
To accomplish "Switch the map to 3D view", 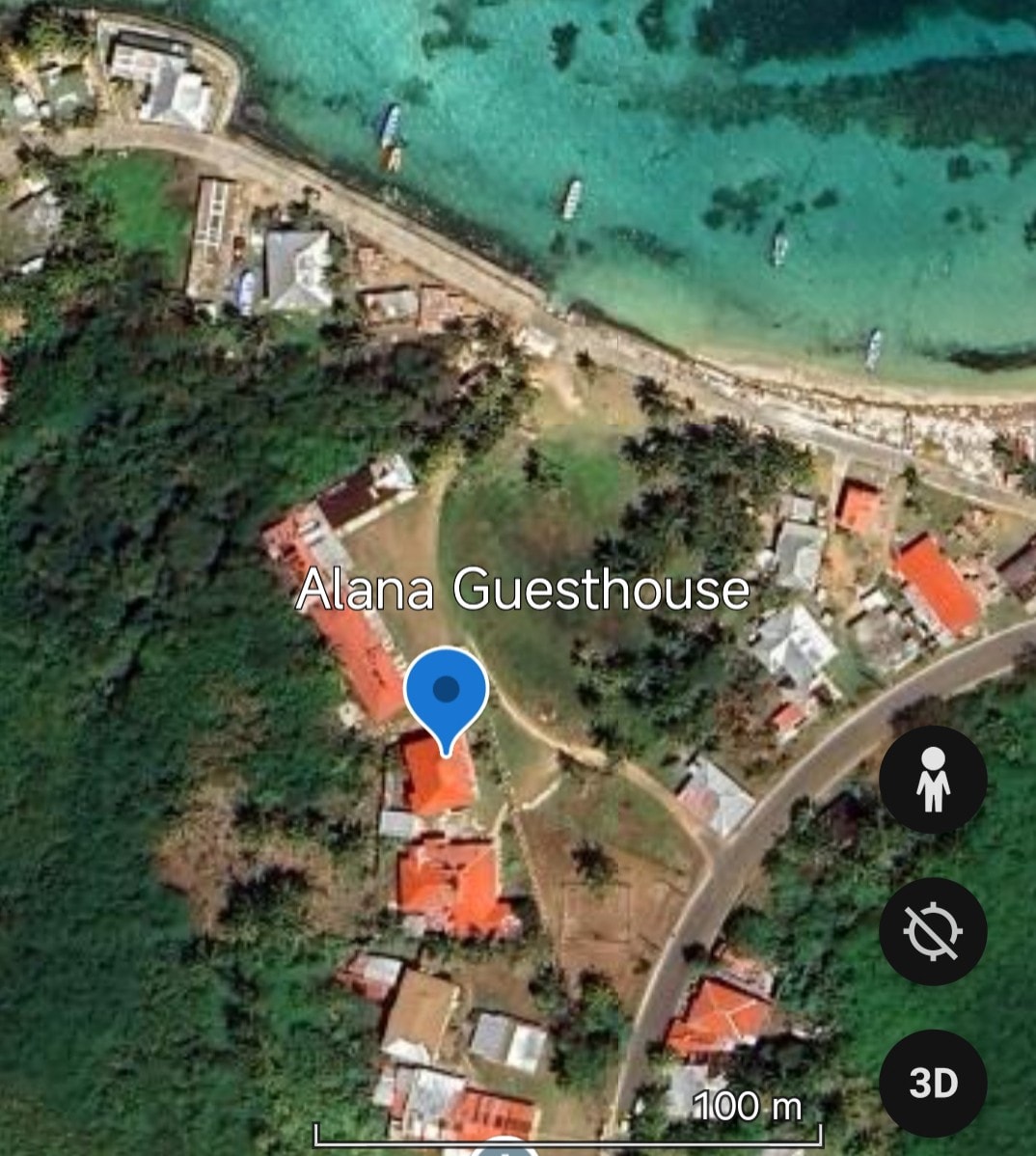I will click(932, 1083).
